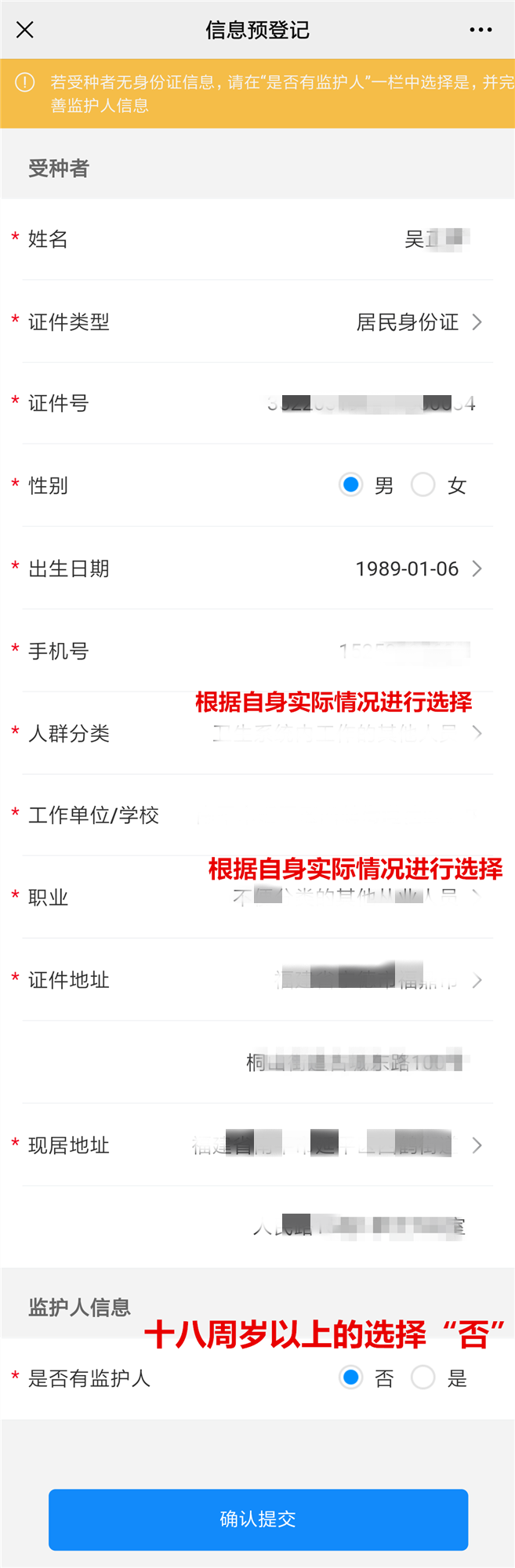Open the 人群分类 selector
Viewport: 515px width, 1568px height.
click(x=345, y=734)
